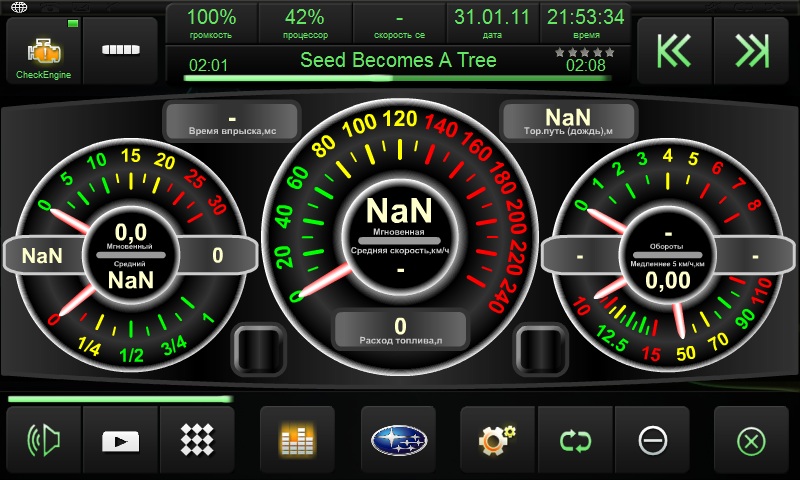The width and height of the screenshot is (800, 480).
Task: Tap the Subaru logo button
Action: coord(398,440)
